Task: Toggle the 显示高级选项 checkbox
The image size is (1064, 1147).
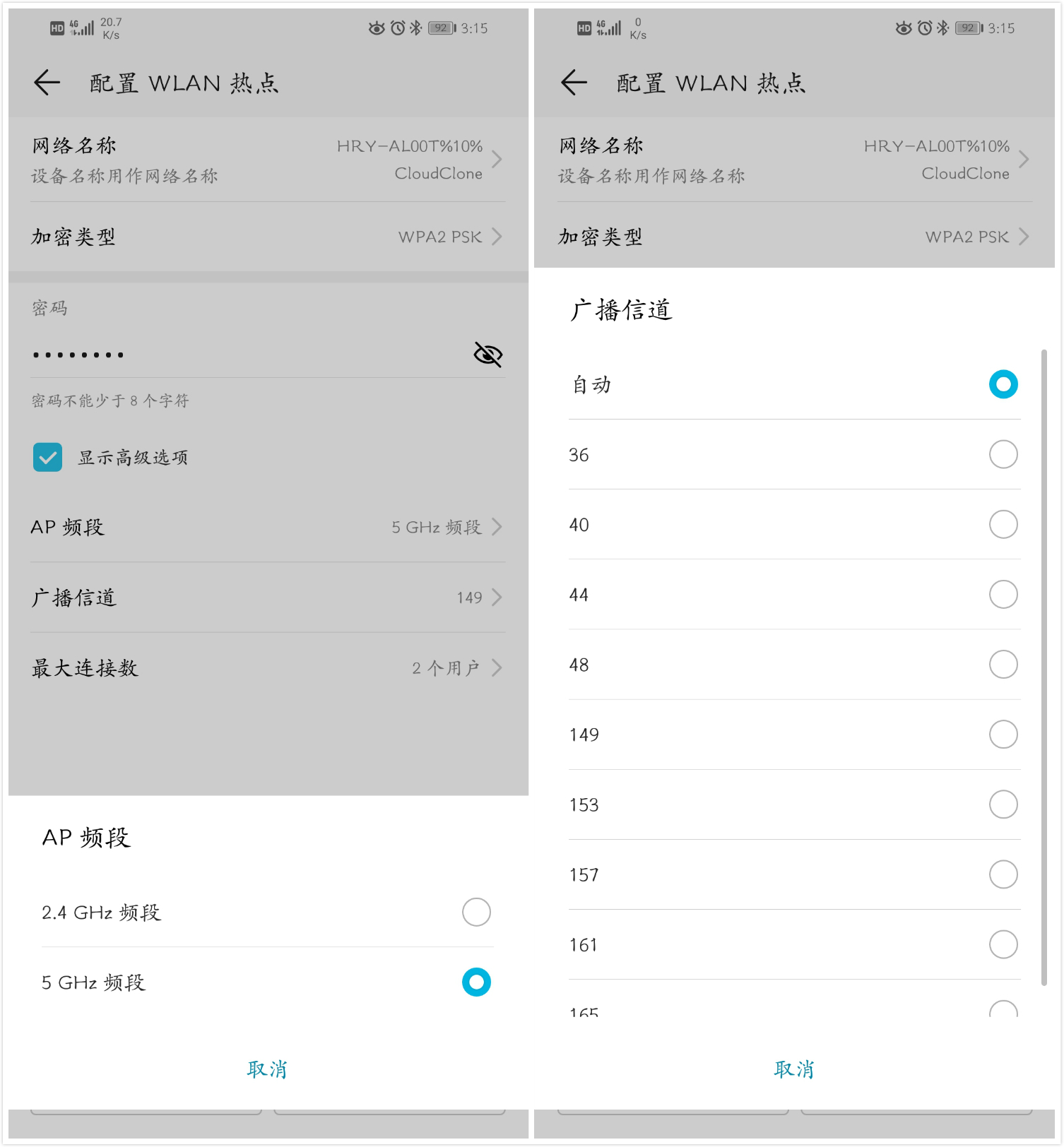Action: [47, 458]
